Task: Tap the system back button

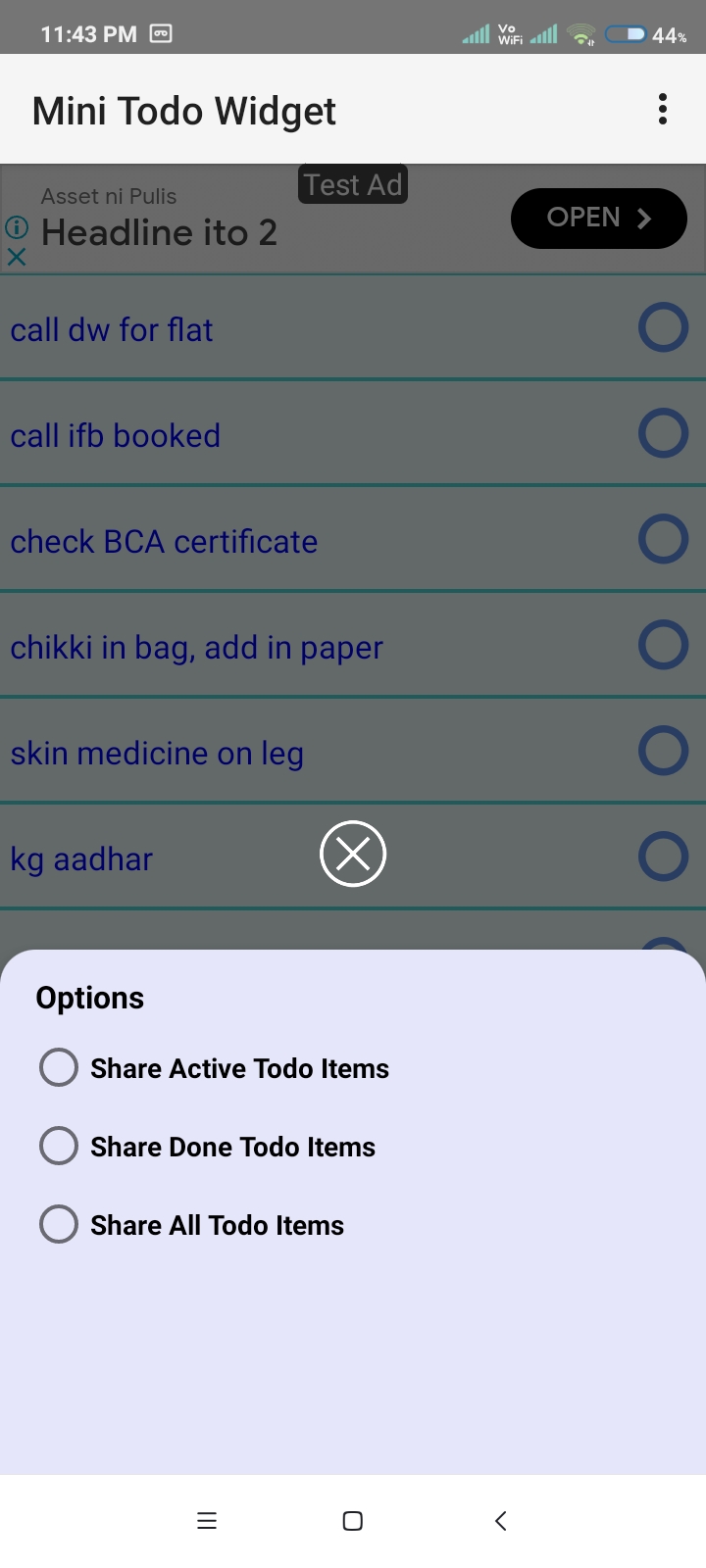Action: (x=500, y=1521)
